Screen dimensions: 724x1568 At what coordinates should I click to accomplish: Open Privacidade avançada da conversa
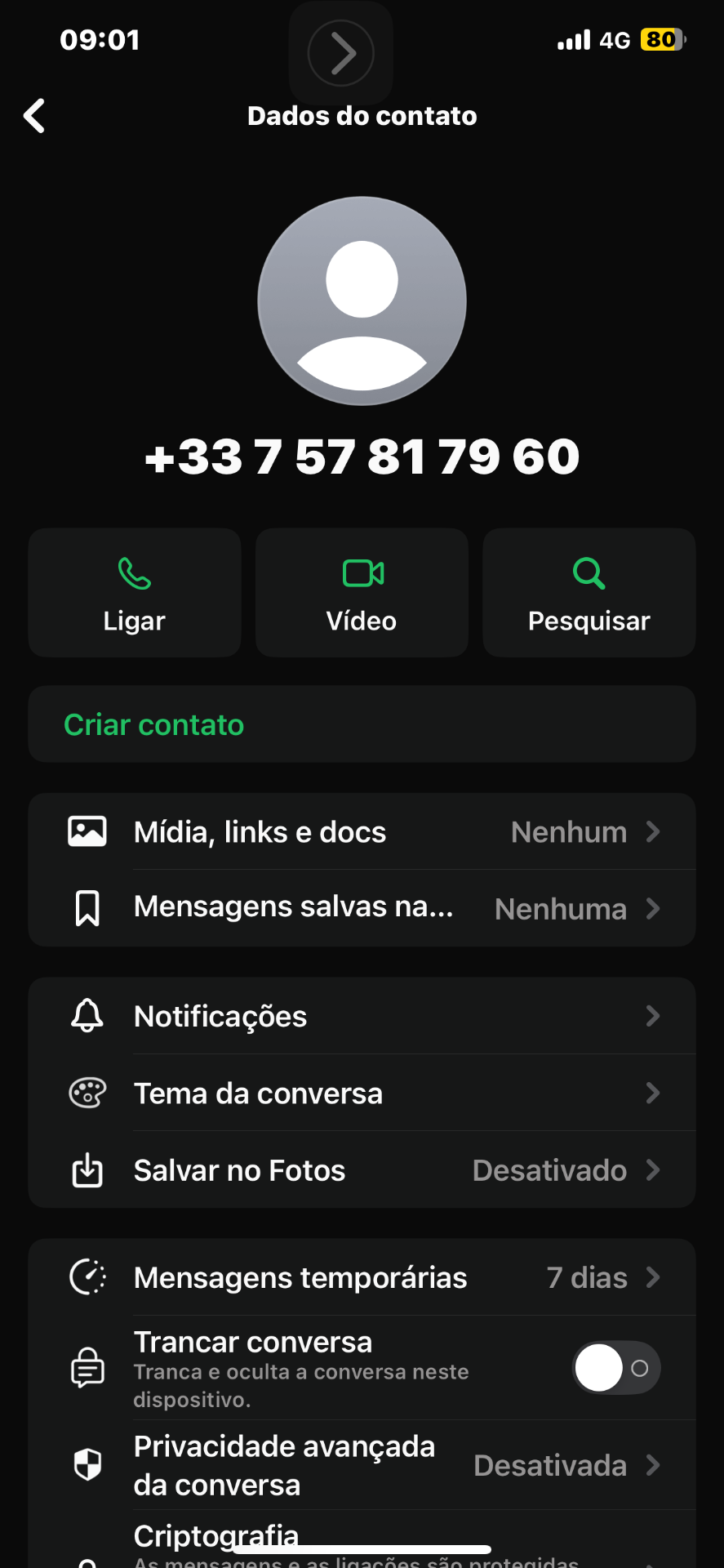[x=362, y=1465]
